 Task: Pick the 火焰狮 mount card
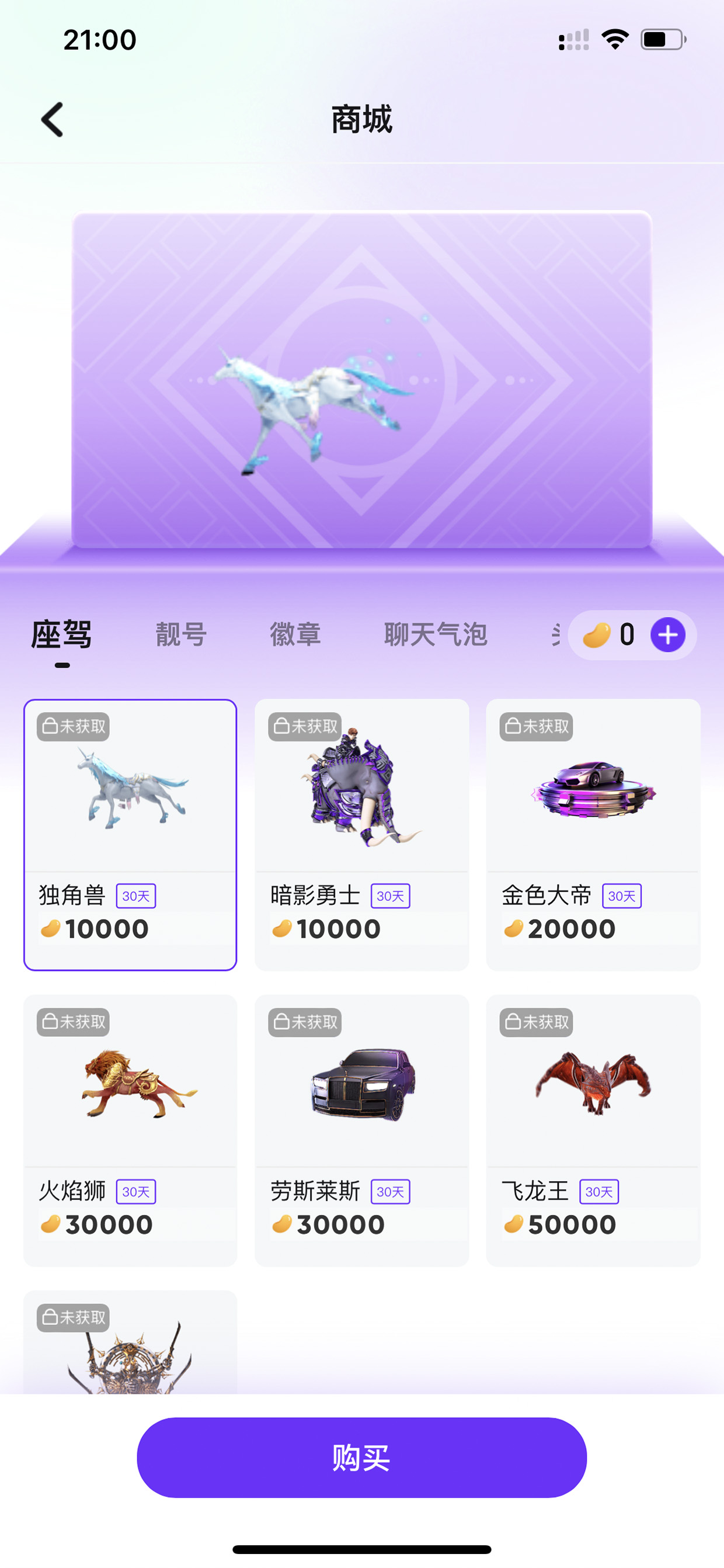pyautogui.click(x=130, y=1130)
